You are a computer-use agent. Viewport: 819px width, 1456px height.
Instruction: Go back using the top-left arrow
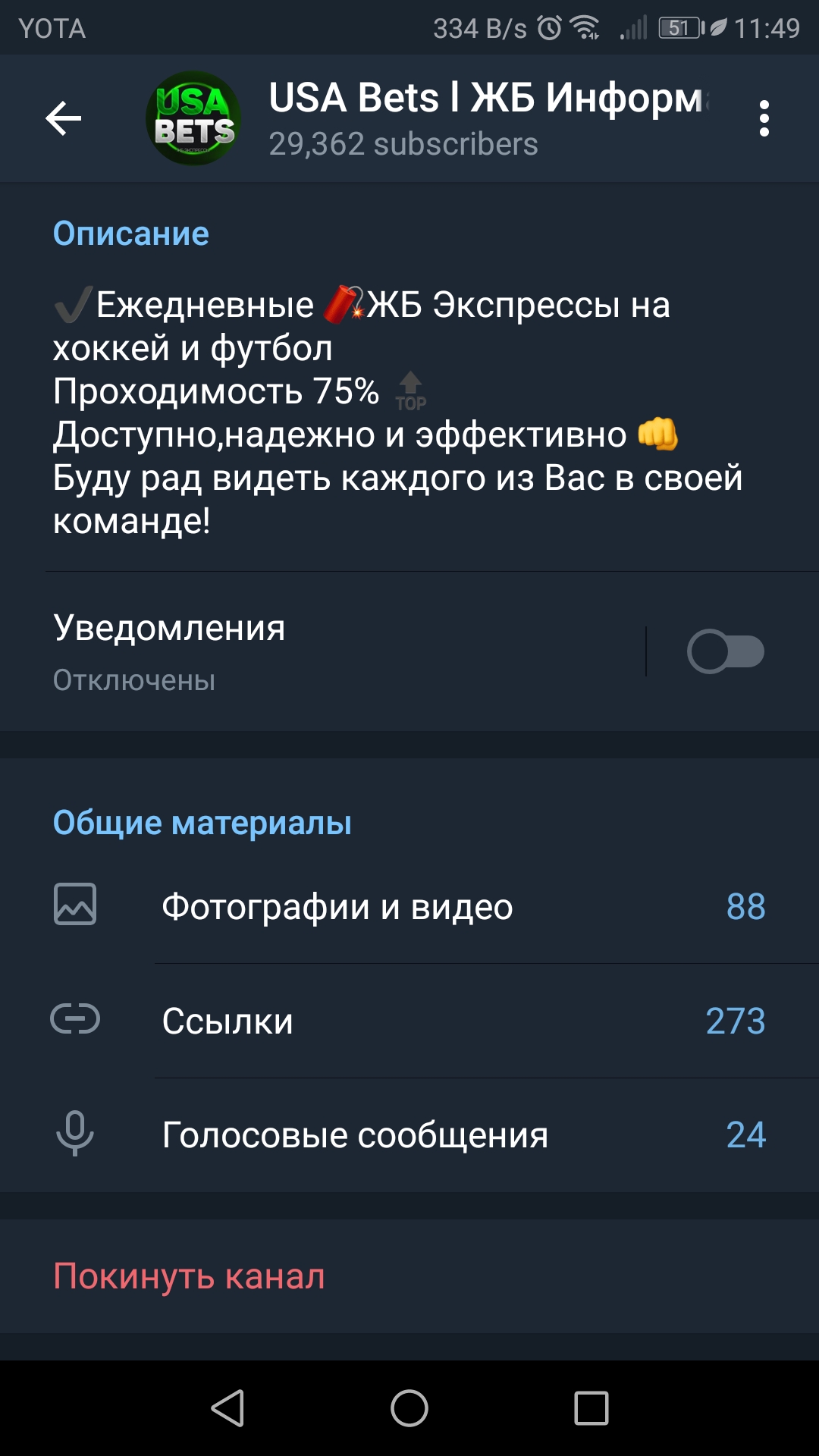(64, 118)
